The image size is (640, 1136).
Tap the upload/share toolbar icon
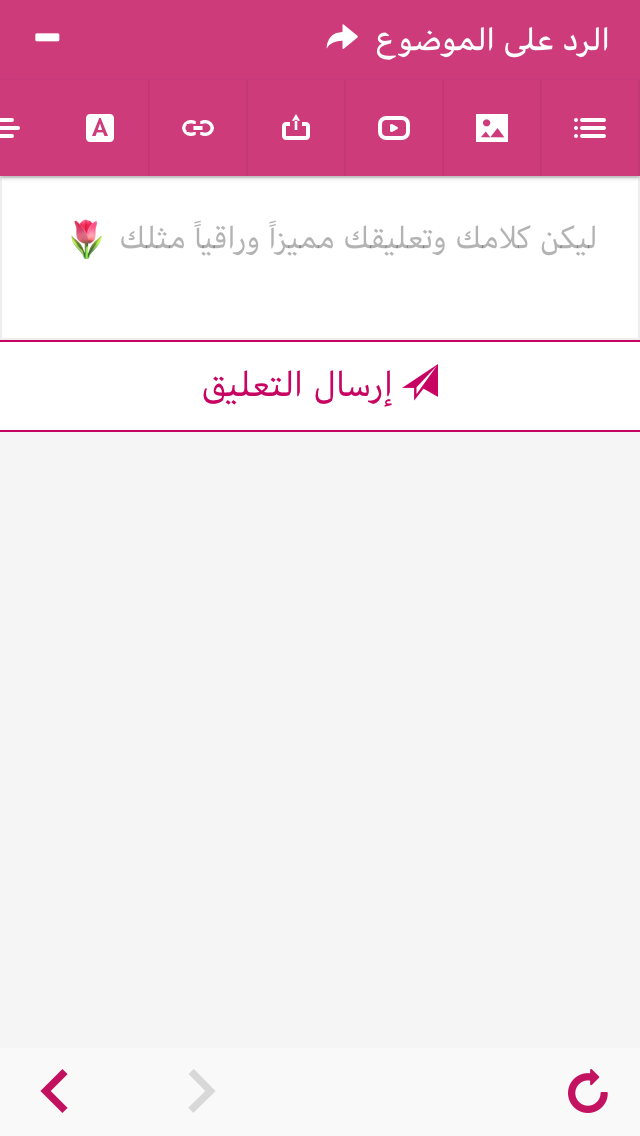point(296,128)
